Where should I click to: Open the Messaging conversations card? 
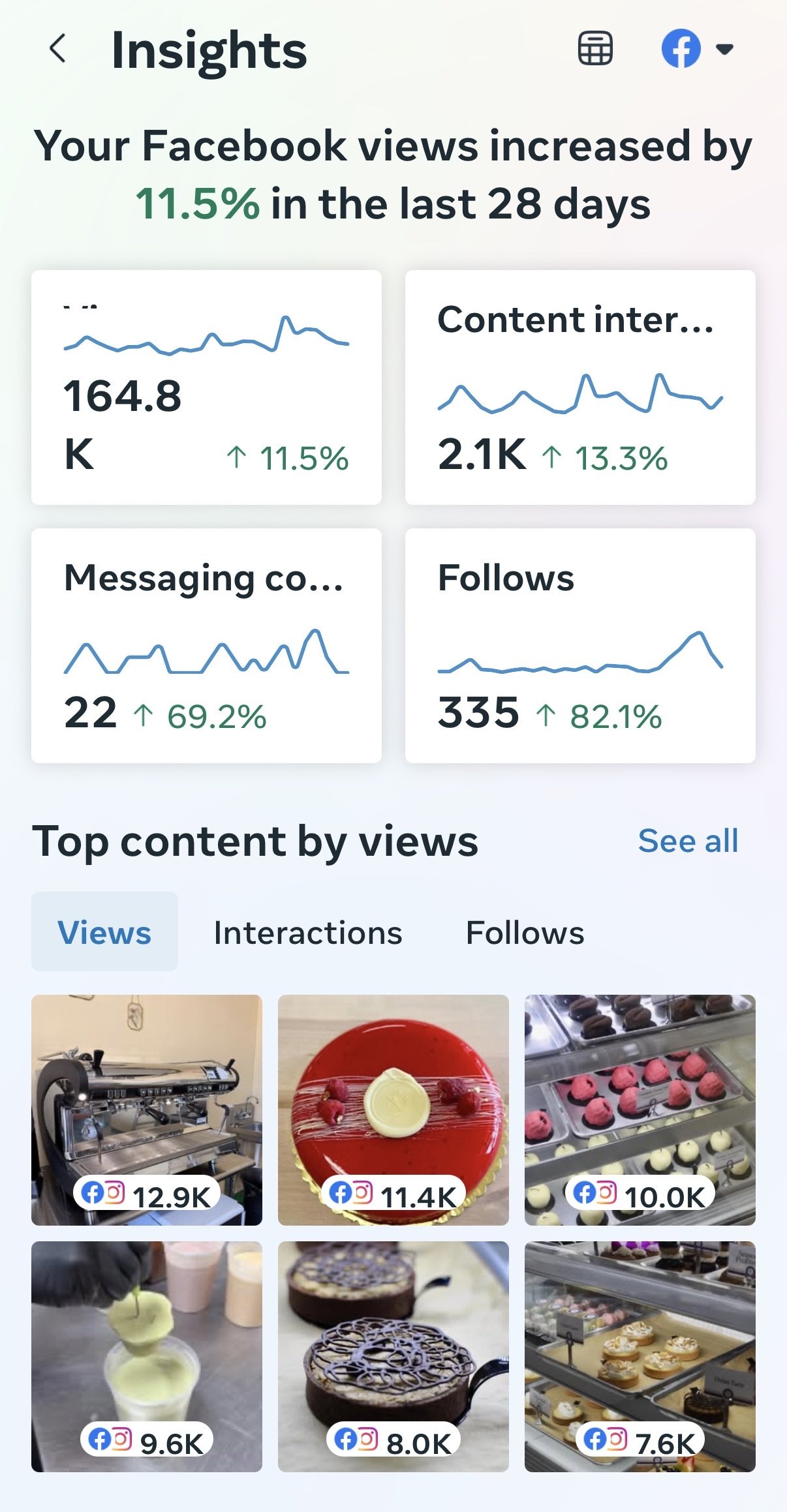[206, 646]
